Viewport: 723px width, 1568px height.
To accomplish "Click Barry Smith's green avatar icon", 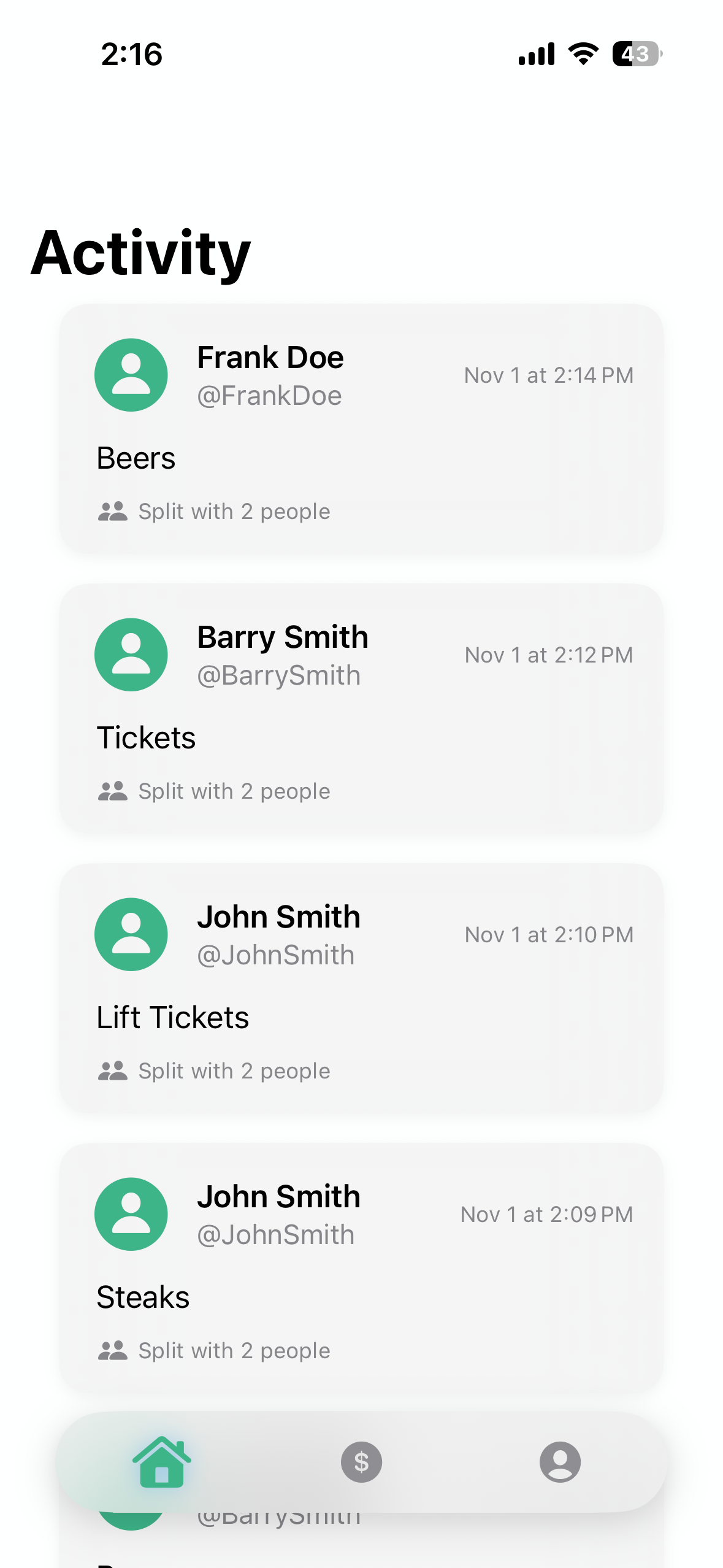I will coord(131,655).
